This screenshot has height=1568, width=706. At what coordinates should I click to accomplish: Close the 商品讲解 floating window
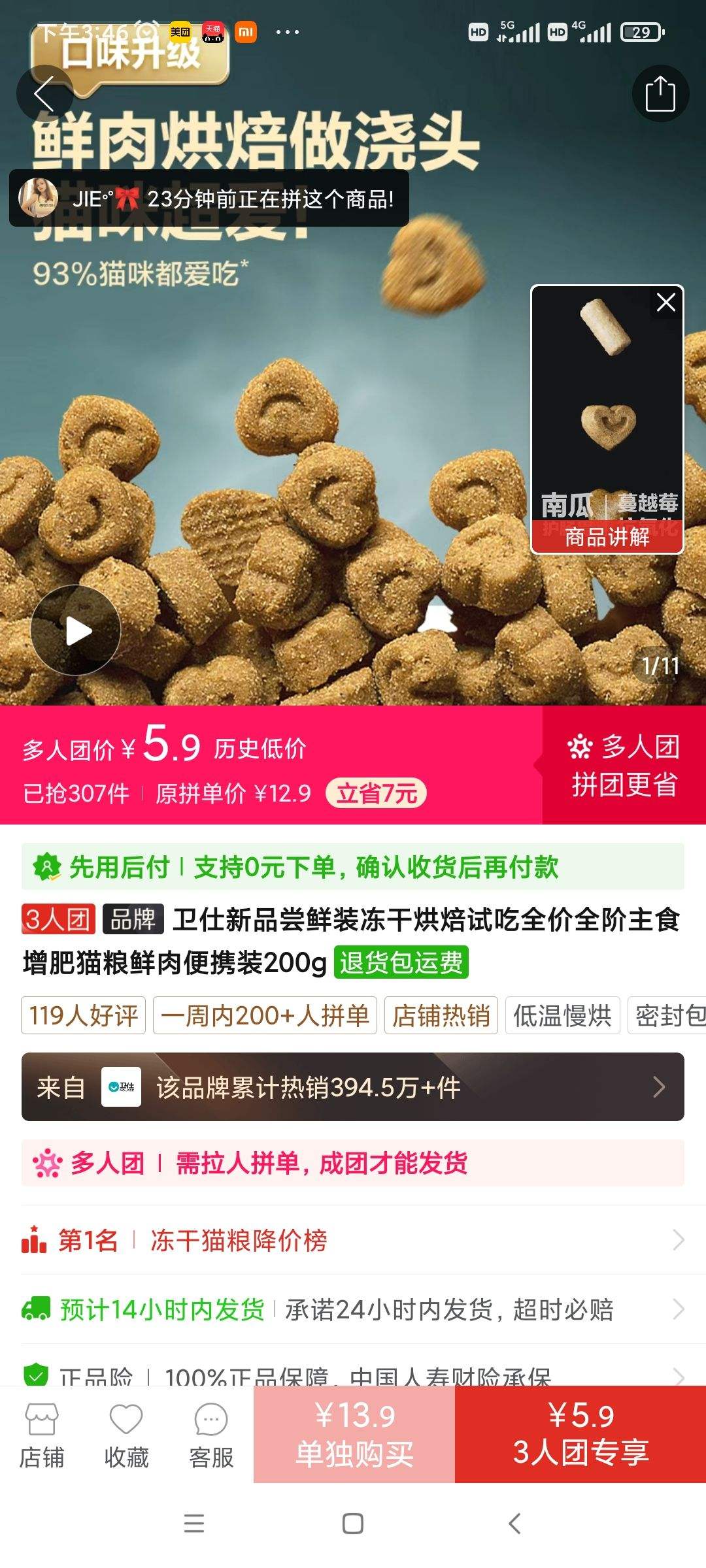(665, 302)
